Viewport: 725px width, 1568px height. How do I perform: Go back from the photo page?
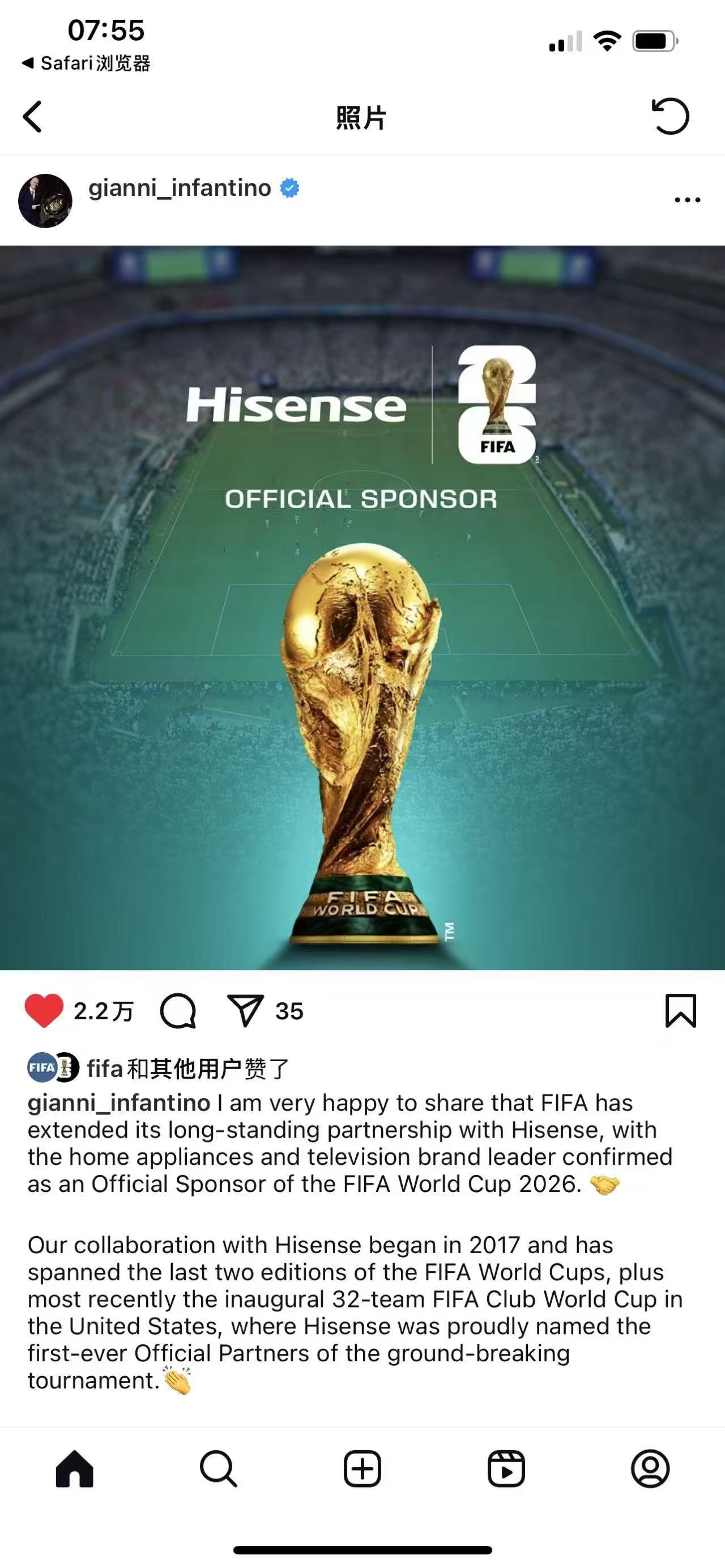[33, 116]
